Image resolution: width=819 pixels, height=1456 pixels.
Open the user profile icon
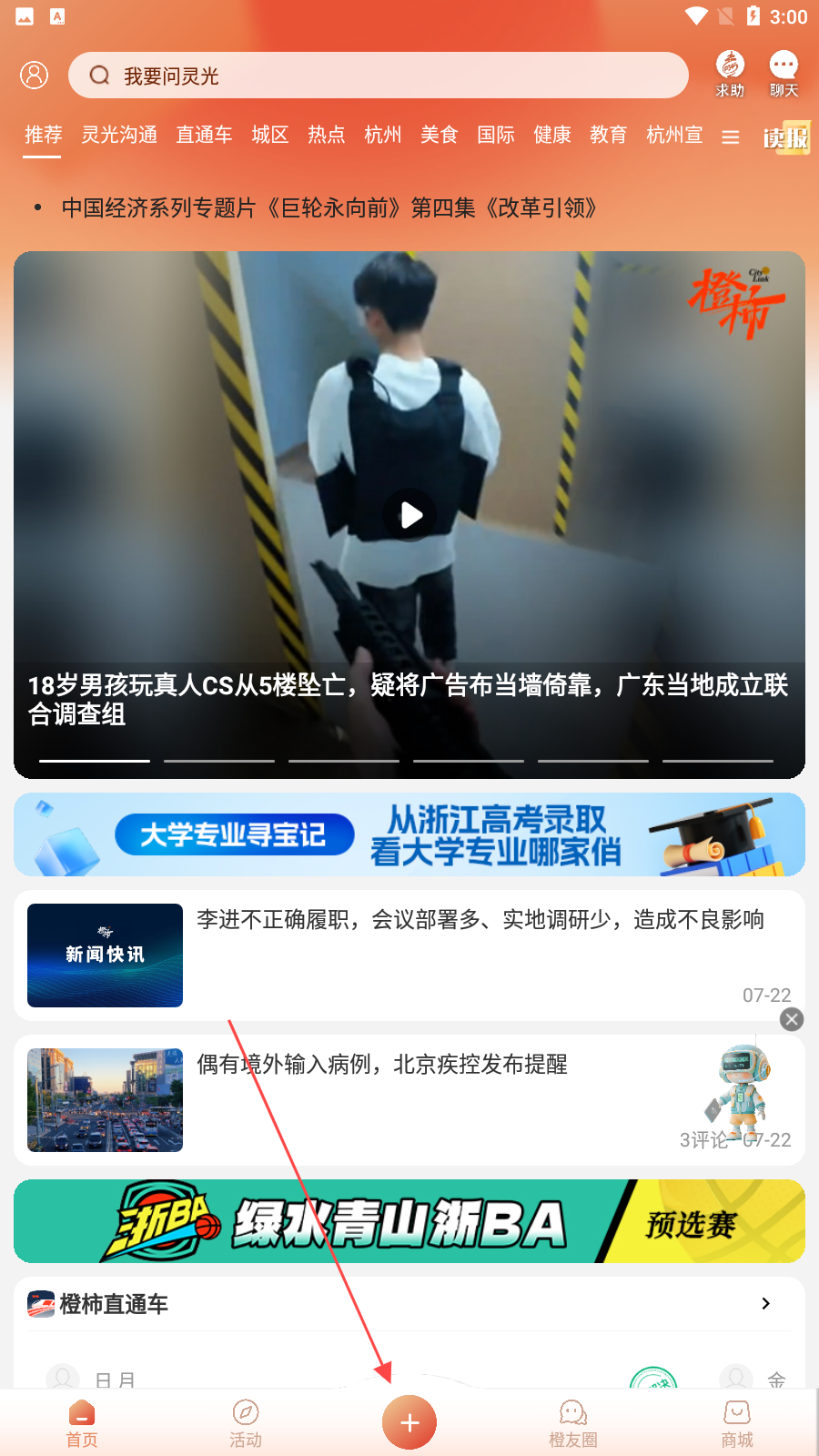[35, 75]
